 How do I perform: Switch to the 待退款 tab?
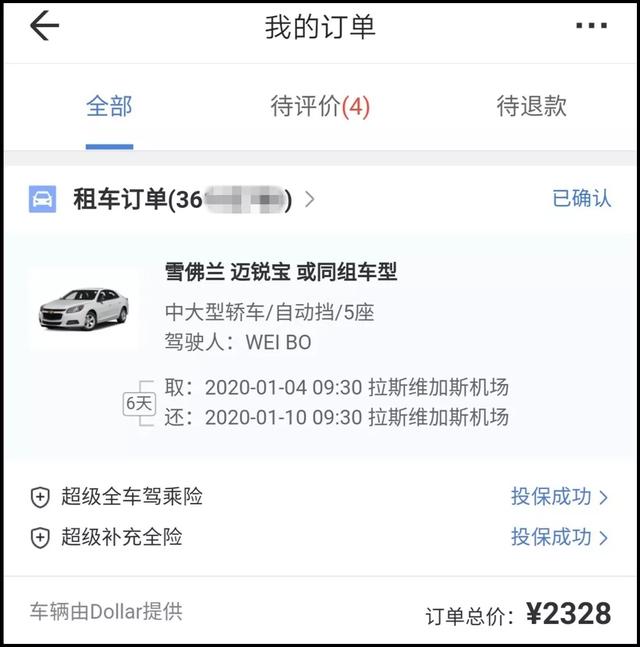[531, 106]
